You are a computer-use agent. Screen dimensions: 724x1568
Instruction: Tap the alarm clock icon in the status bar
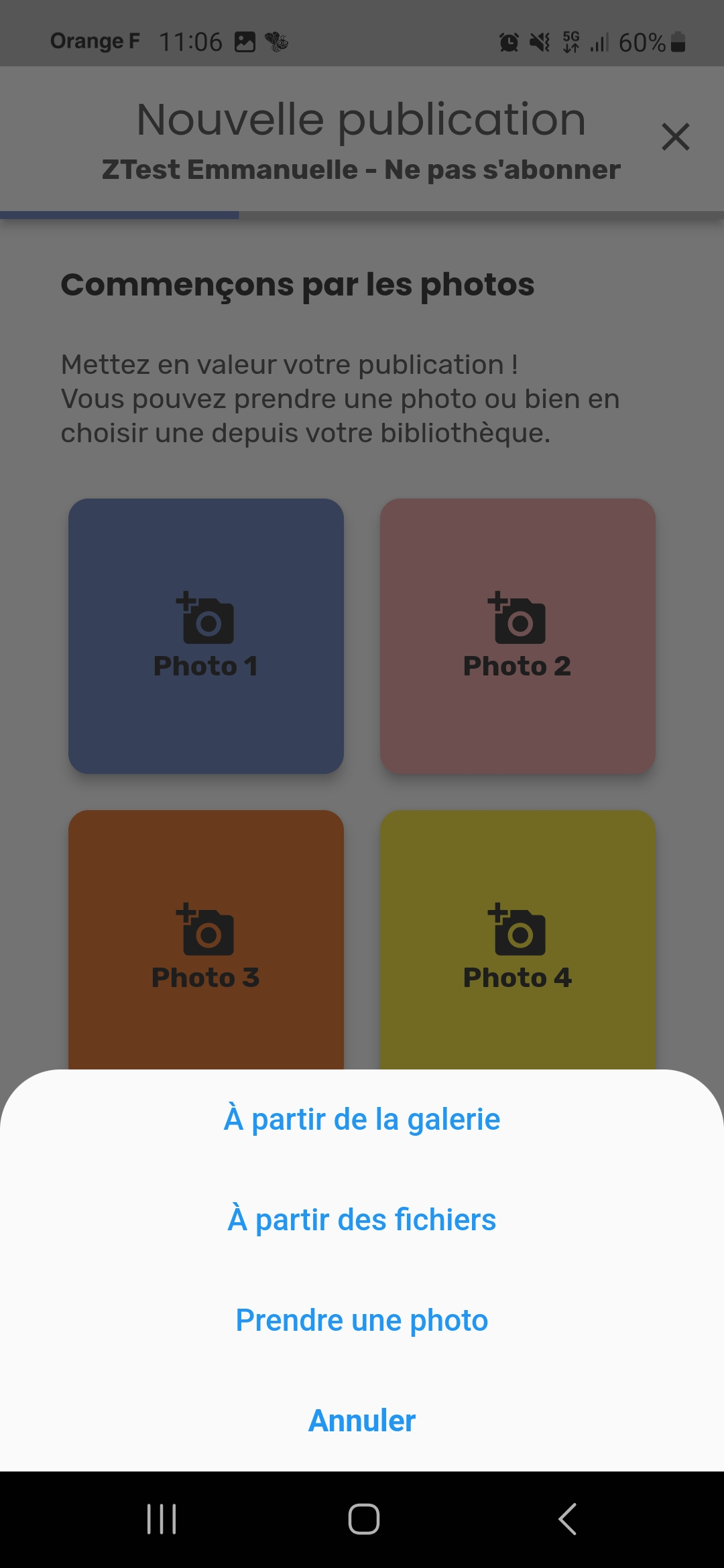508,42
